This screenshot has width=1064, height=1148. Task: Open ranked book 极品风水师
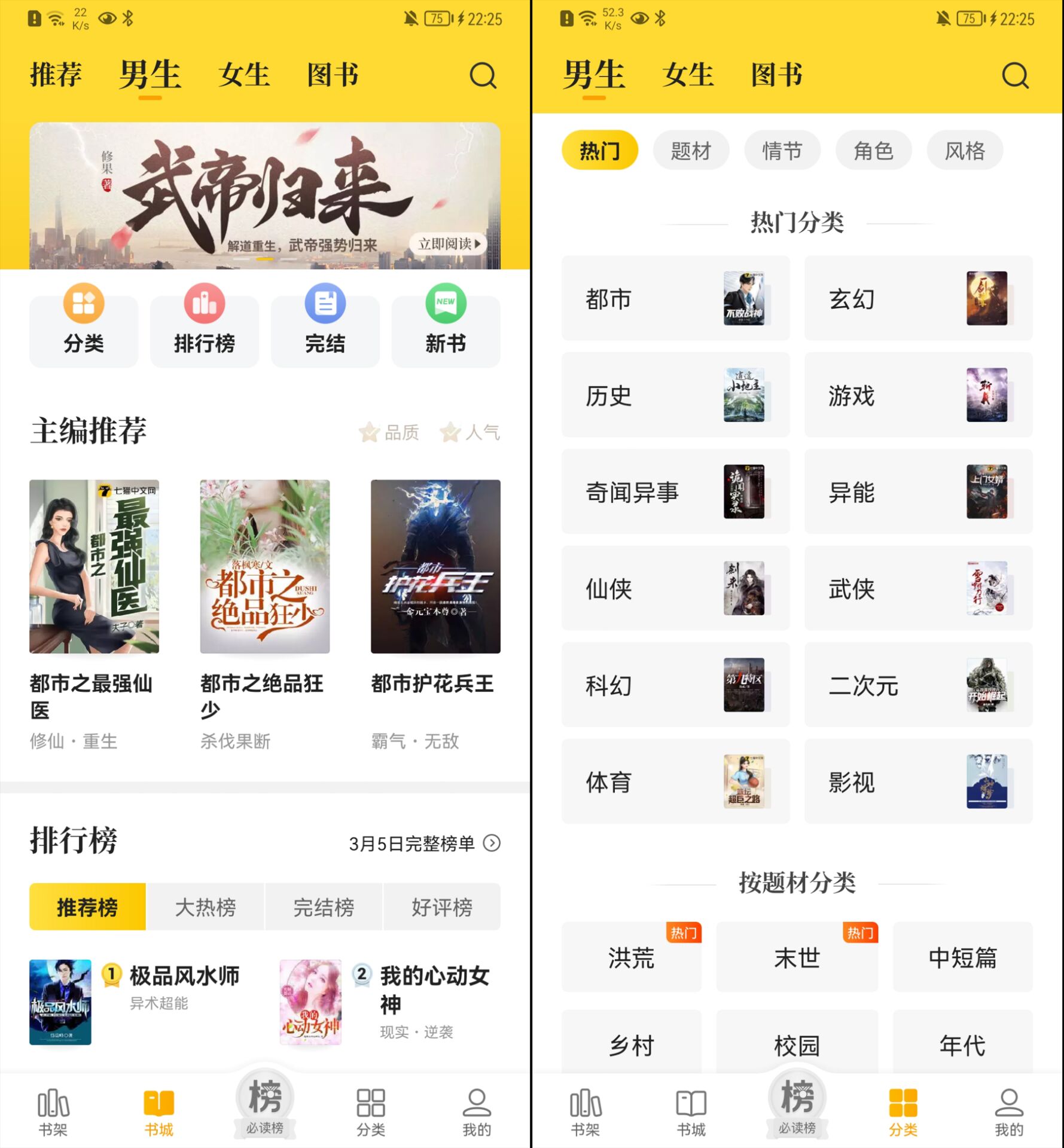(184, 976)
